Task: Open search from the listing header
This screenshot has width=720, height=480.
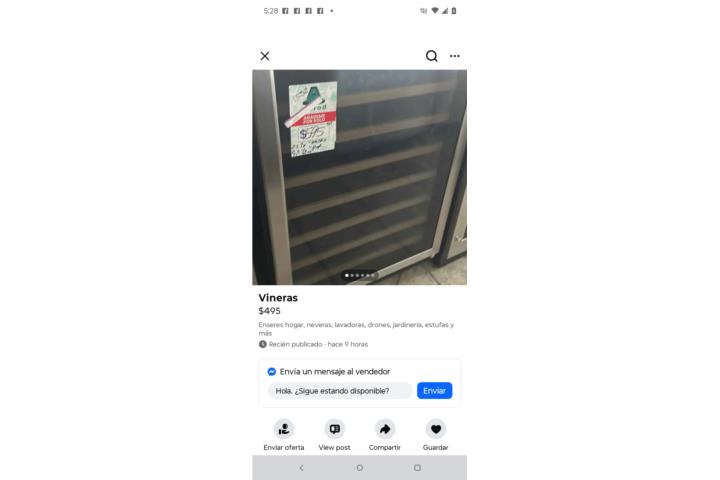Action: (x=431, y=56)
